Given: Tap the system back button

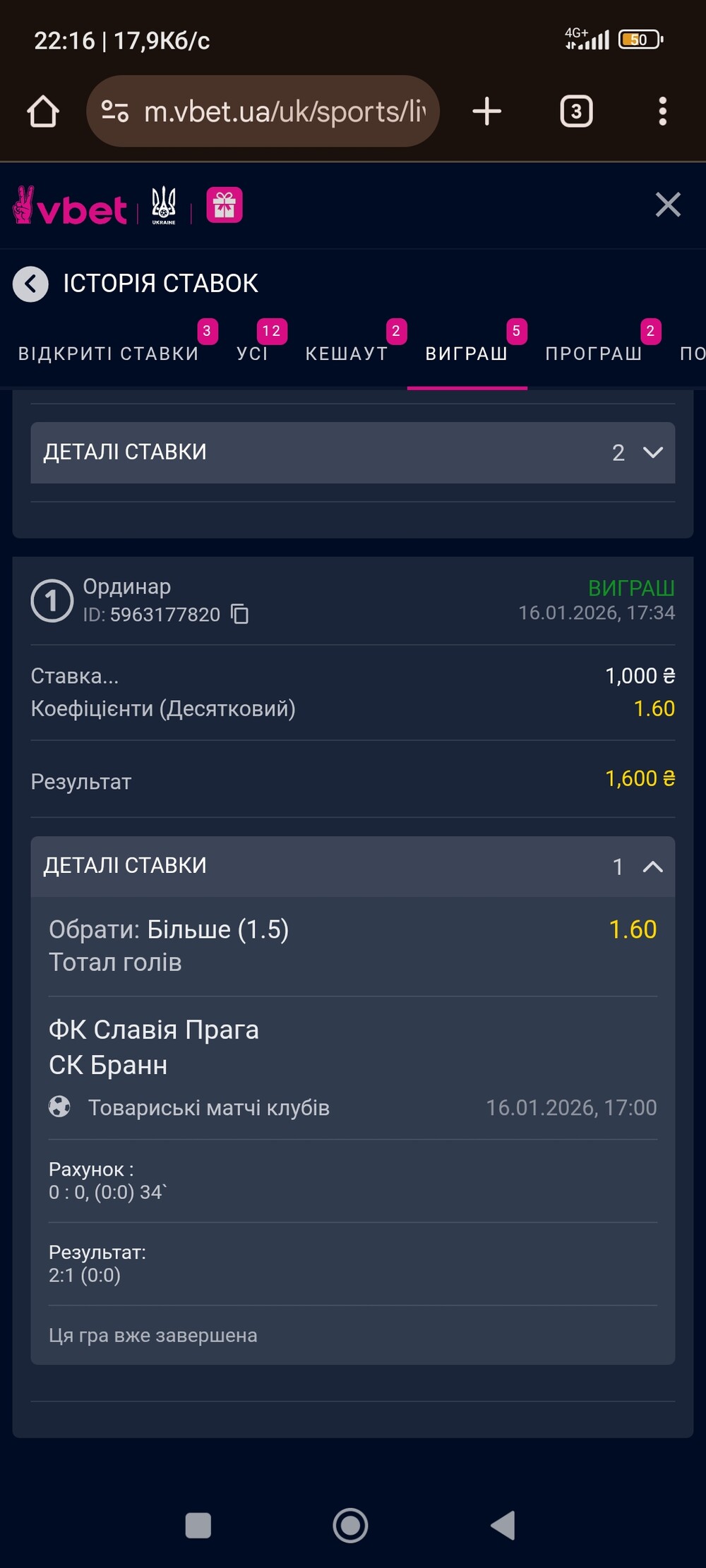Looking at the screenshot, I should point(503,1525).
